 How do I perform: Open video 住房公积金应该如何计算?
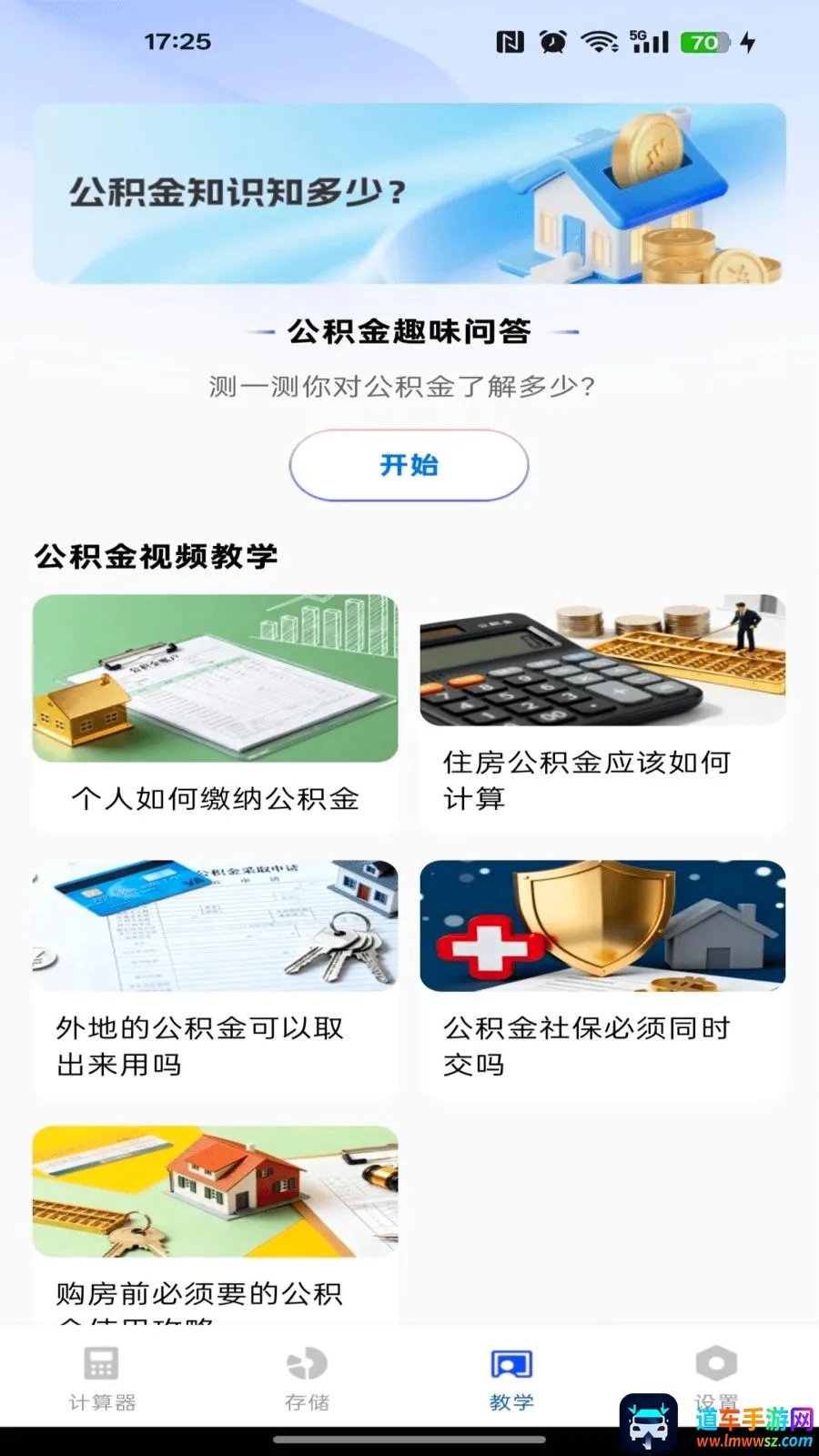coord(602,714)
